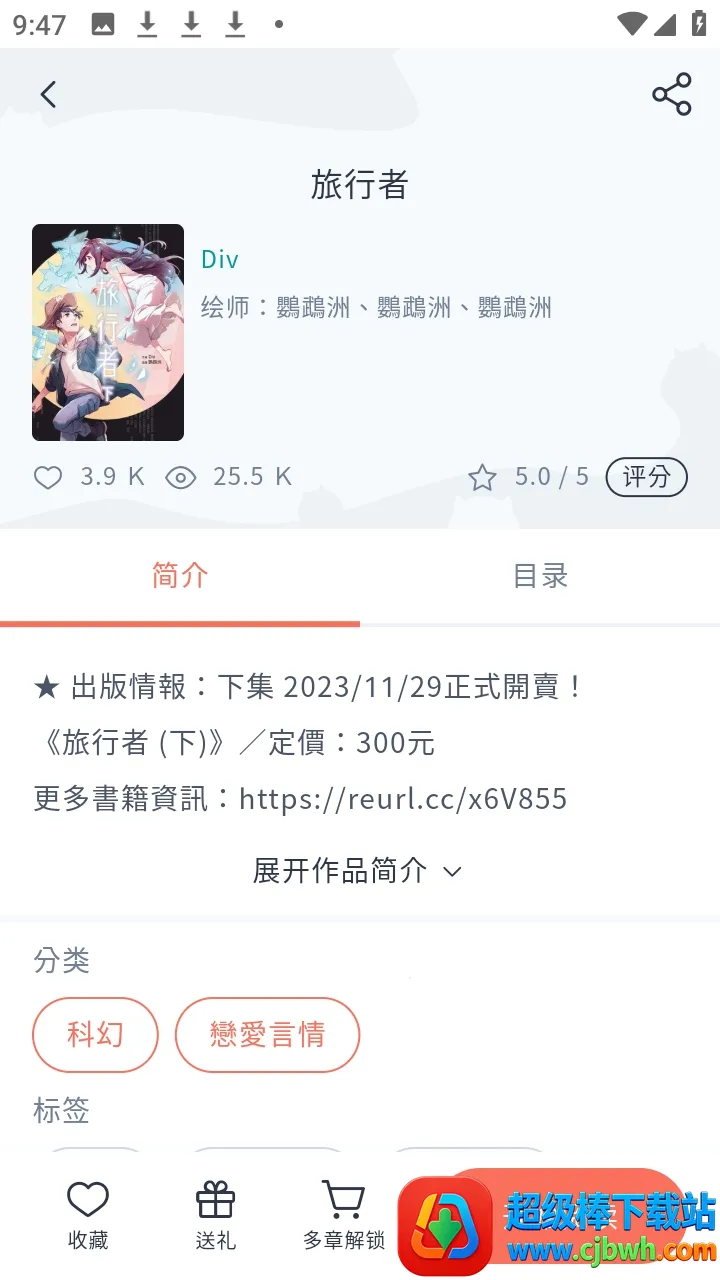Open the 旅行者 cover image
Viewport: 720px width, 1280px height.
point(108,332)
